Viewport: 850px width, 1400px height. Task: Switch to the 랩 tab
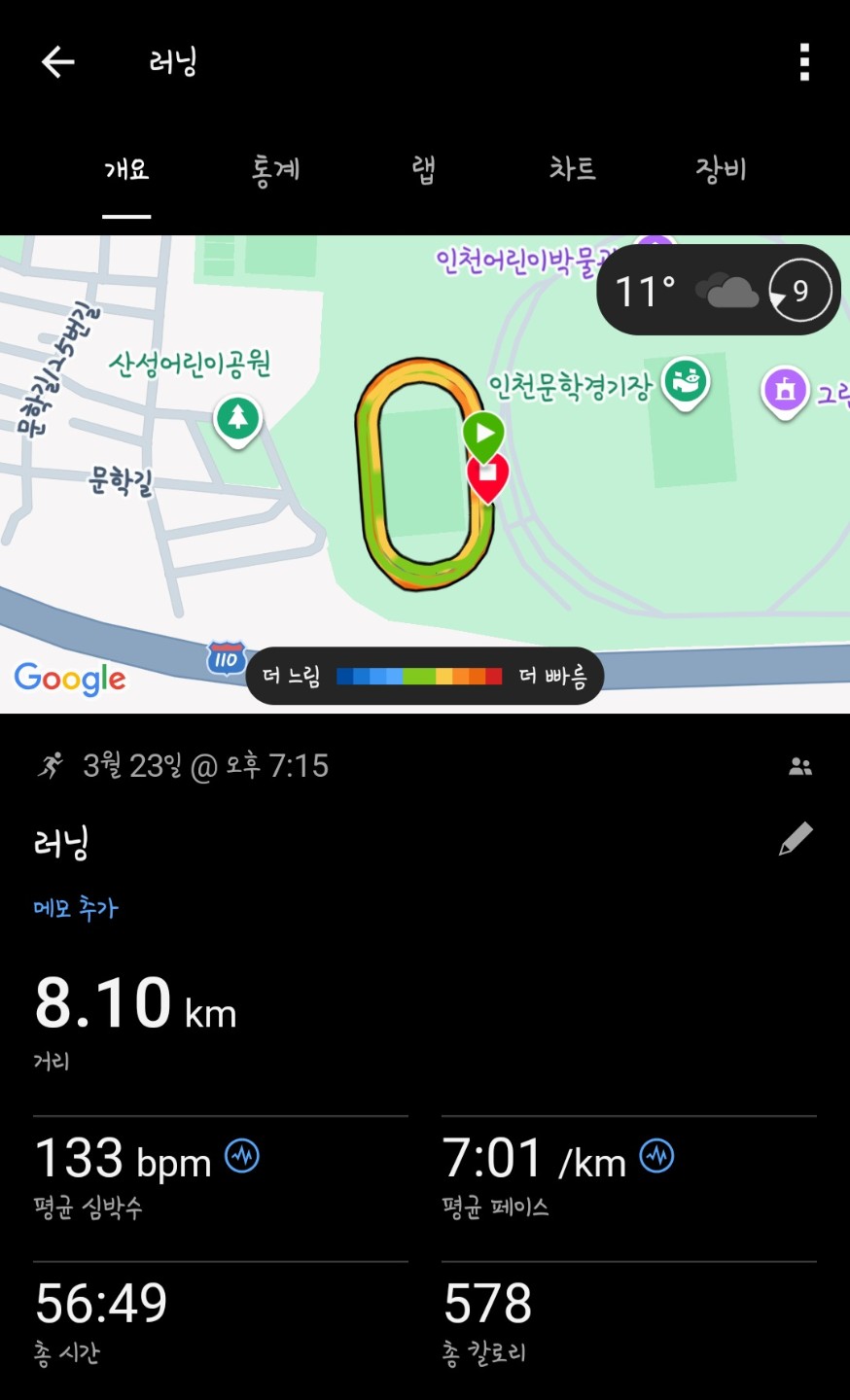tap(423, 170)
